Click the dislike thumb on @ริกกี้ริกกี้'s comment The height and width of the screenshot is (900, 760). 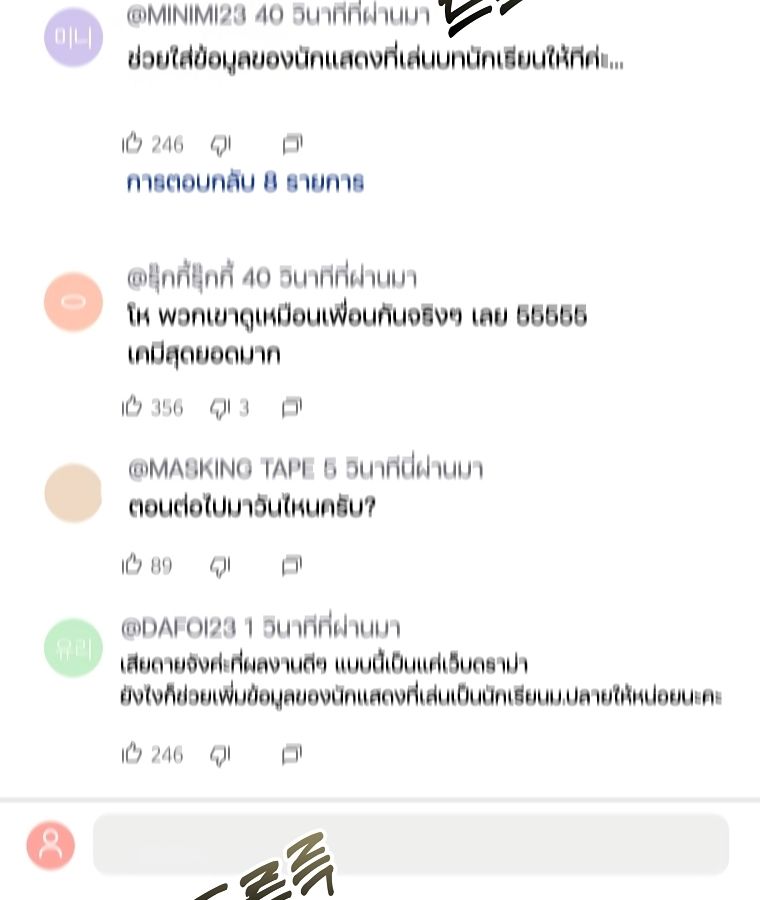click(x=222, y=407)
